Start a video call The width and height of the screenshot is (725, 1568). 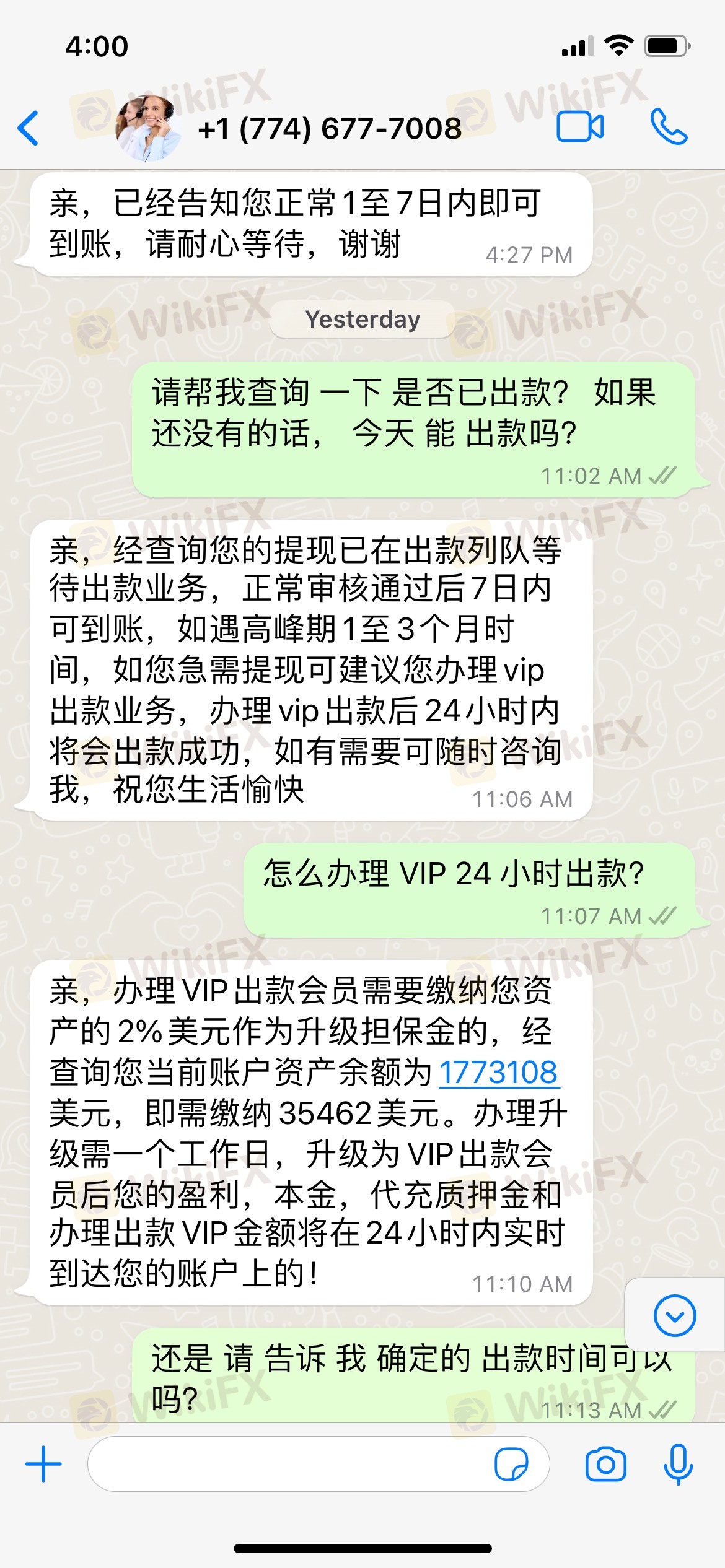pos(580,127)
